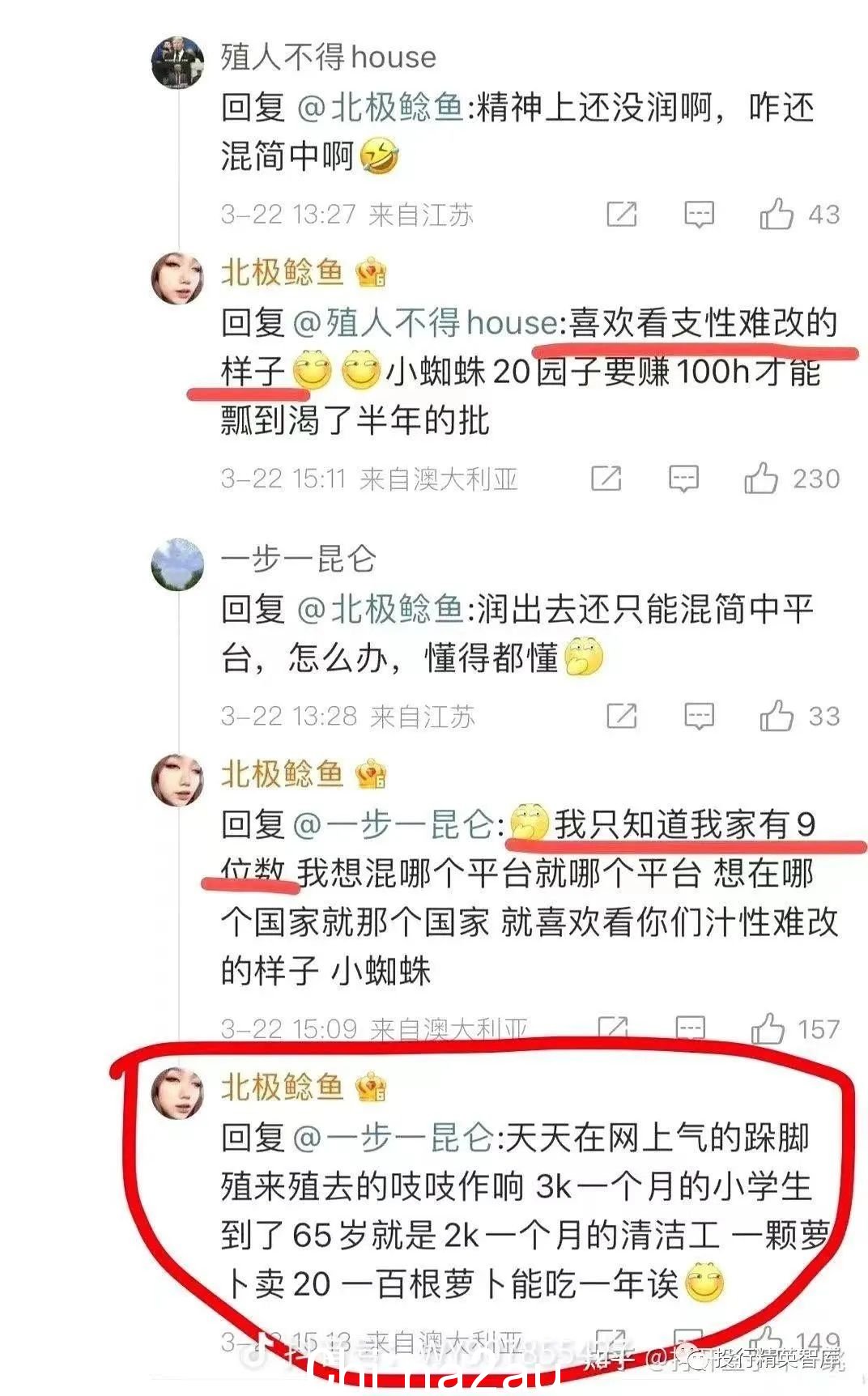The height and width of the screenshot is (1396, 868).
Task: Tap @北极鲶鱼 mention in 殖人不得house's comment
Action: coord(380,108)
